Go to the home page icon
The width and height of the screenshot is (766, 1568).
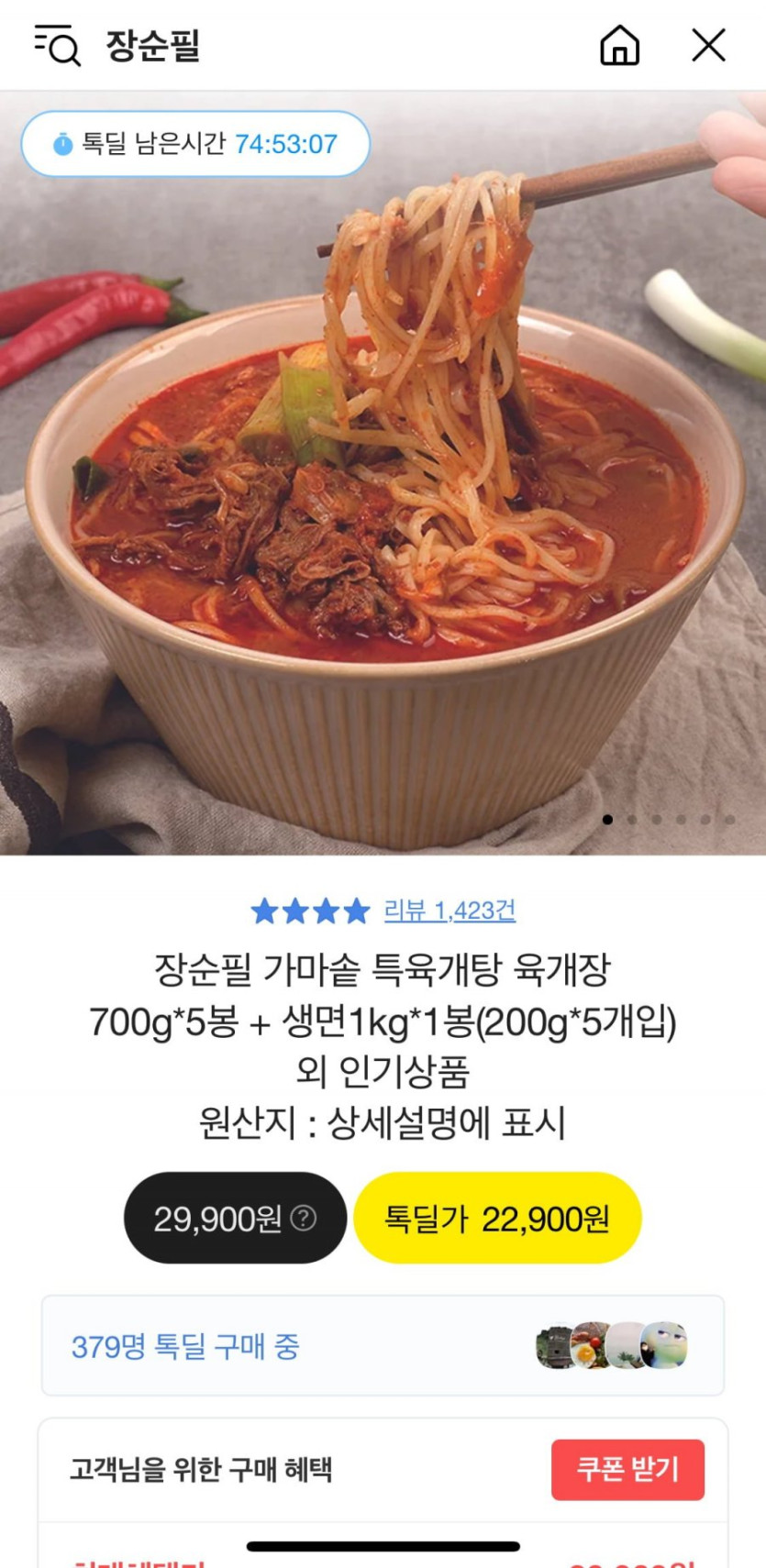point(619,45)
